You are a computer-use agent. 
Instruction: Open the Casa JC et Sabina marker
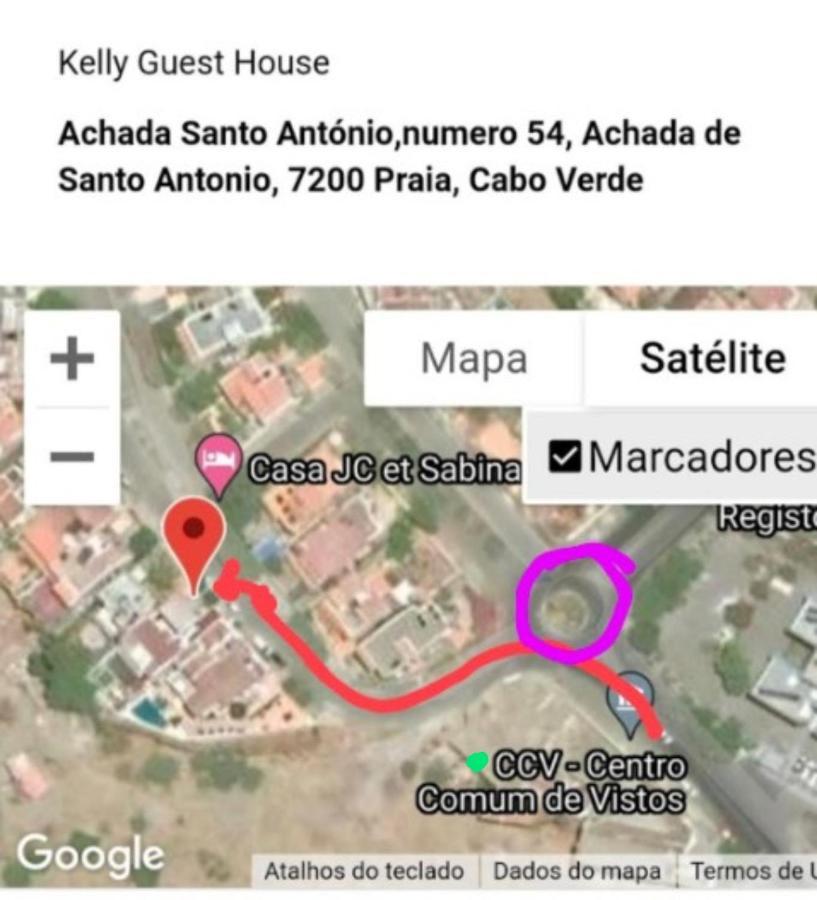(x=219, y=461)
